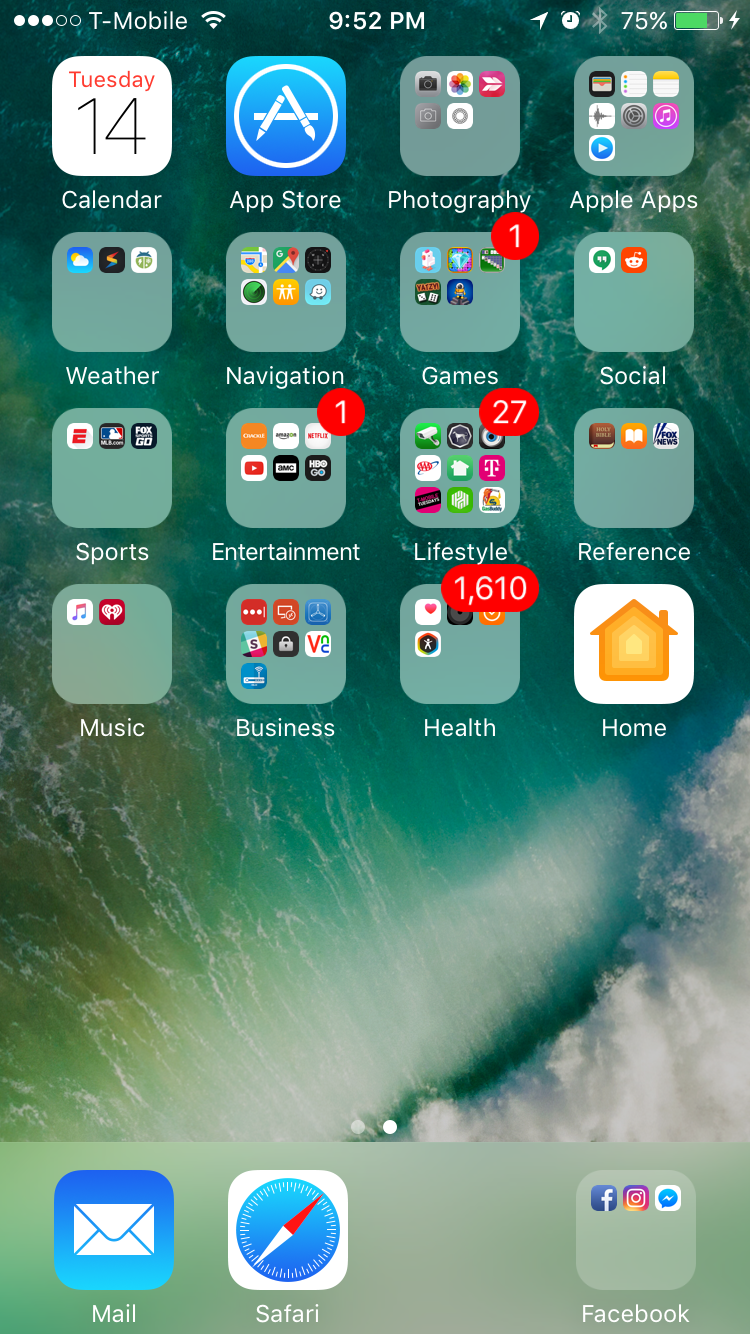Launch the App Store
The image size is (750, 1334).
[286, 116]
